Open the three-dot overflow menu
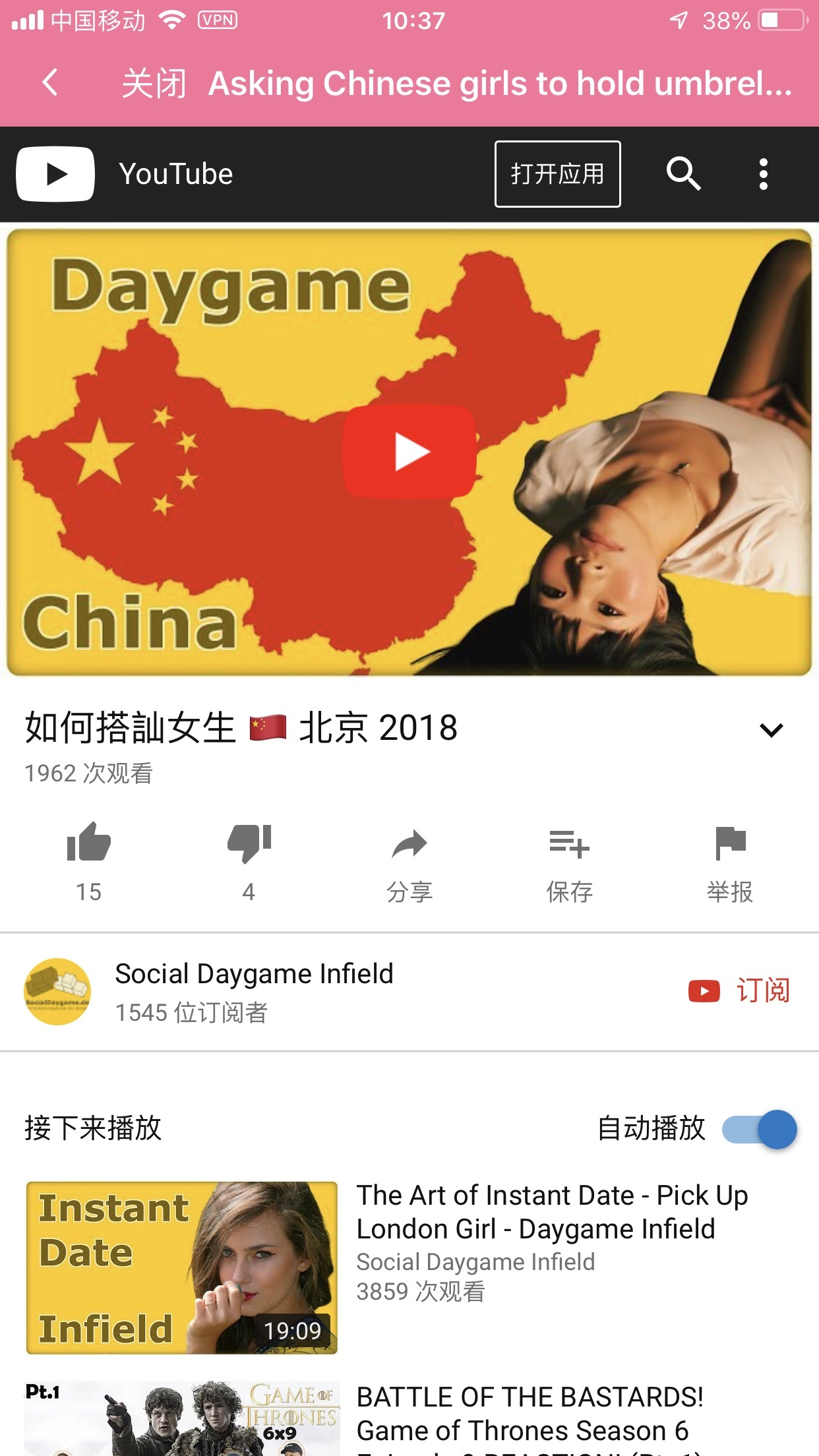Screen dimensions: 819x1456 765,173
